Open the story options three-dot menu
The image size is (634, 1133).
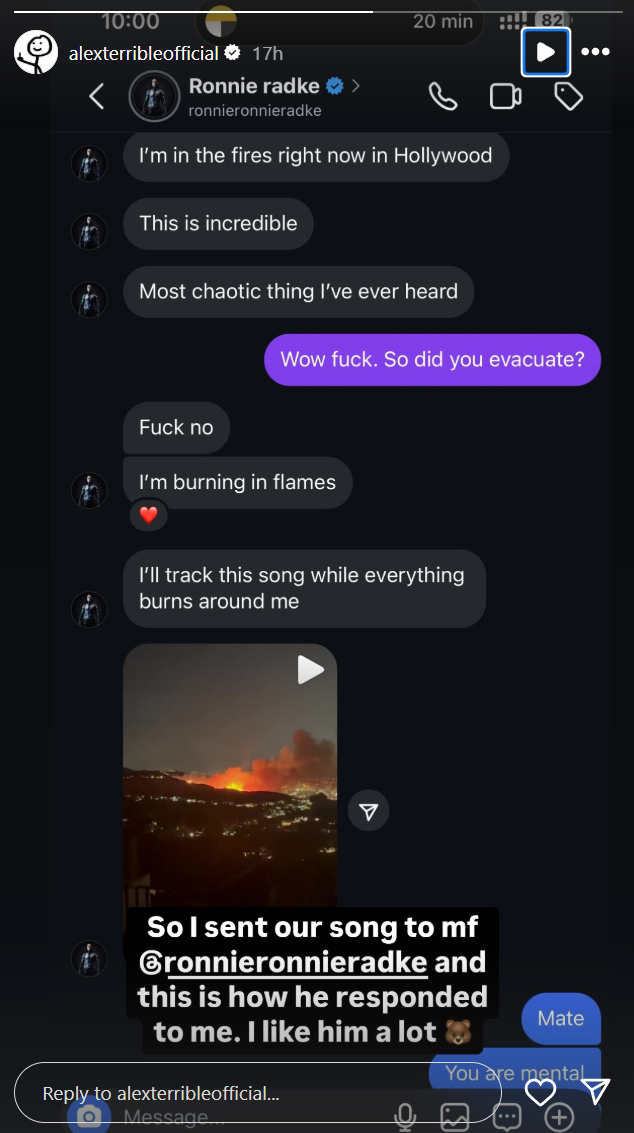coord(596,52)
